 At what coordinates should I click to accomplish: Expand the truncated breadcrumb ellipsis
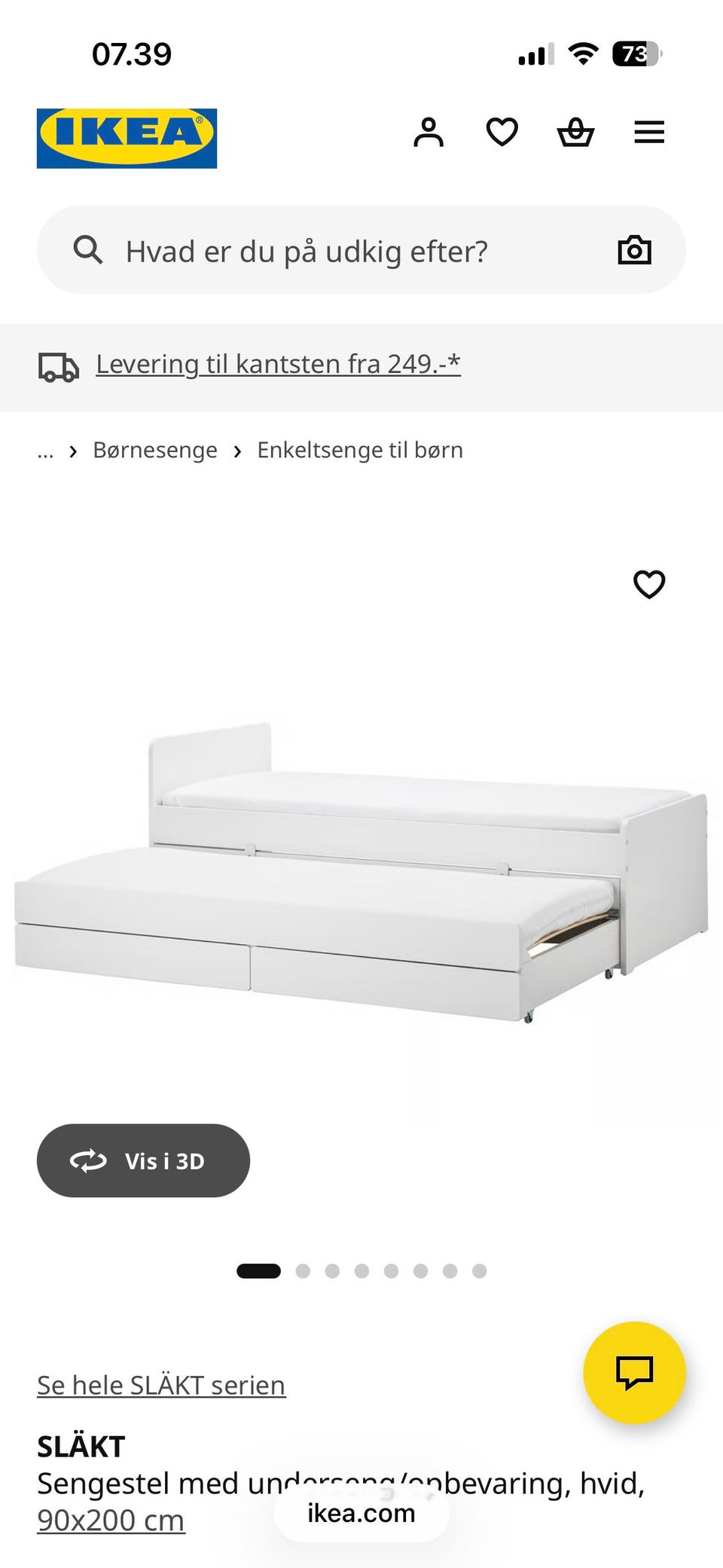coord(45,450)
